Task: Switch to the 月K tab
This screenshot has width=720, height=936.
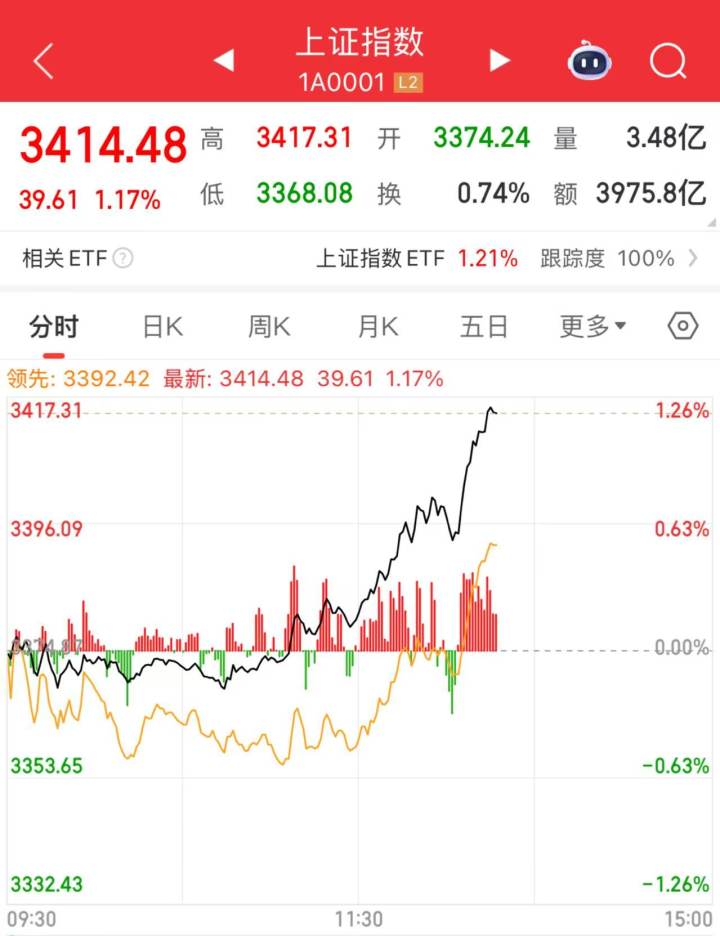Action: tap(377, 326)
